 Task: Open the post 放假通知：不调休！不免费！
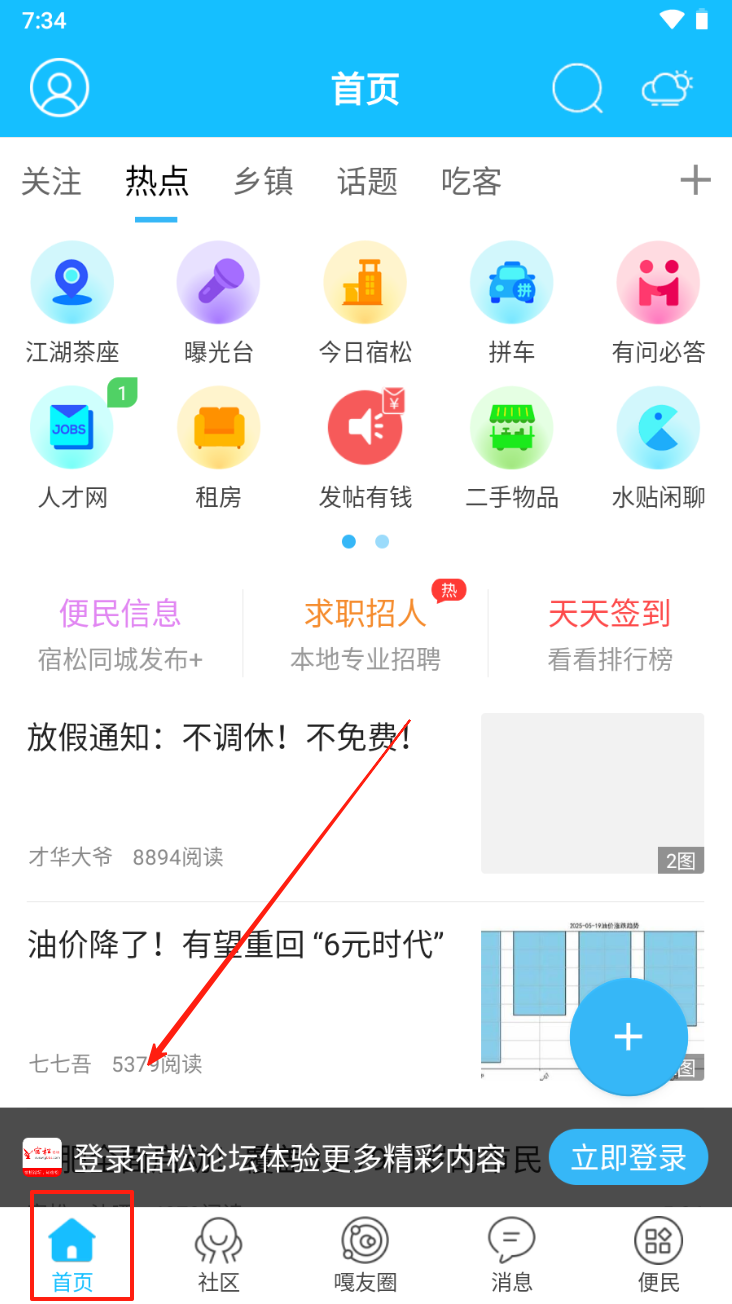221,739
